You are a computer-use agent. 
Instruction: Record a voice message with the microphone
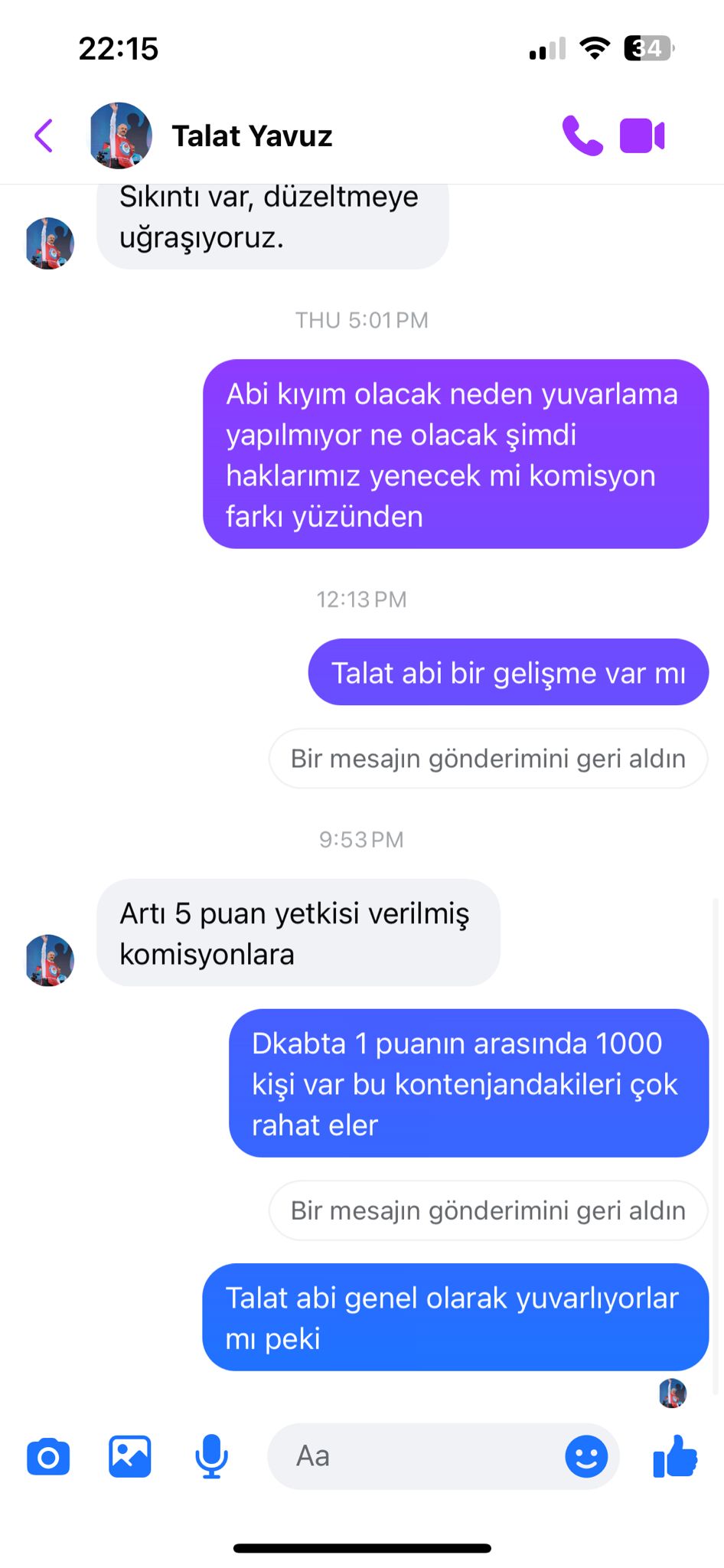[x=211, y=1456]
